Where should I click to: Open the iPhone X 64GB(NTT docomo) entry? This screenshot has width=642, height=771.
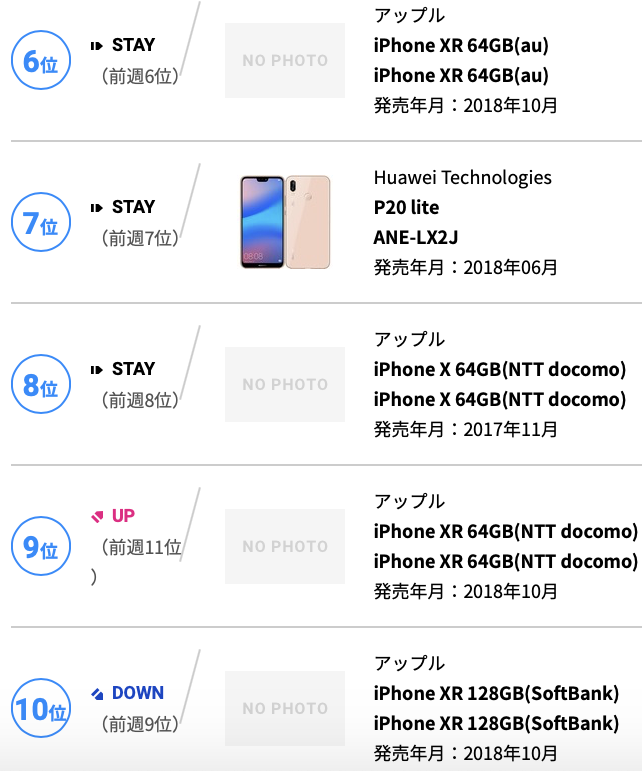(499, 370)
